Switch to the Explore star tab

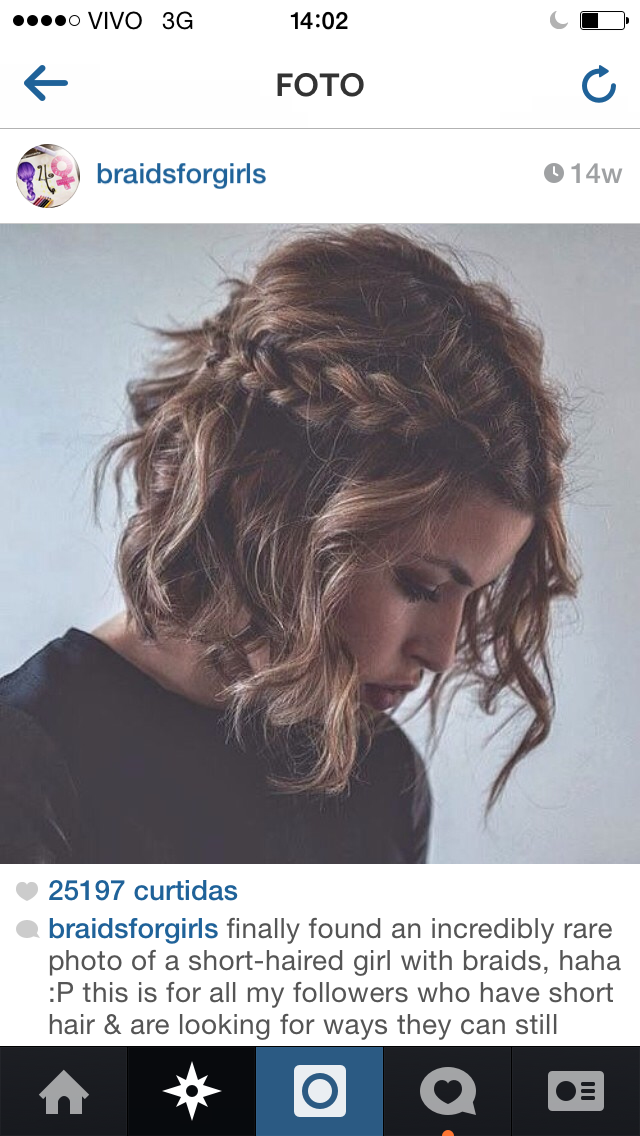[x=191, y=1092]
